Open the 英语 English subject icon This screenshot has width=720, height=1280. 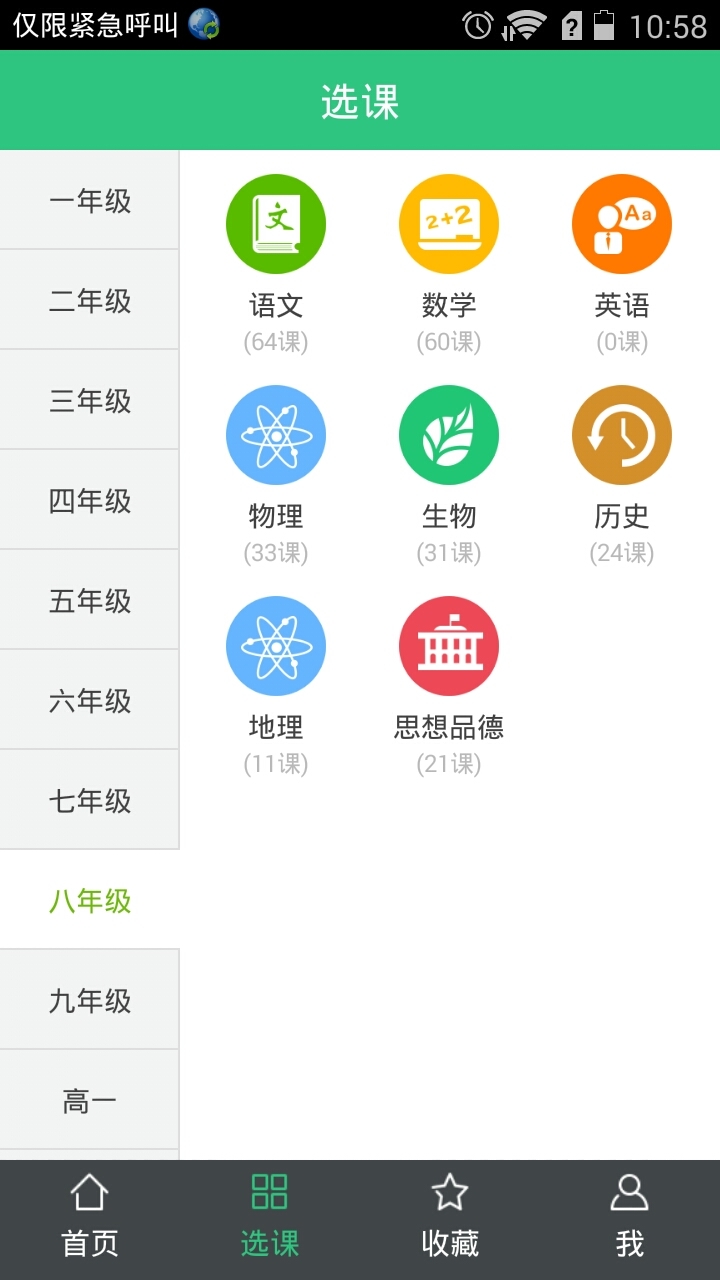click(x=621, y=223)
